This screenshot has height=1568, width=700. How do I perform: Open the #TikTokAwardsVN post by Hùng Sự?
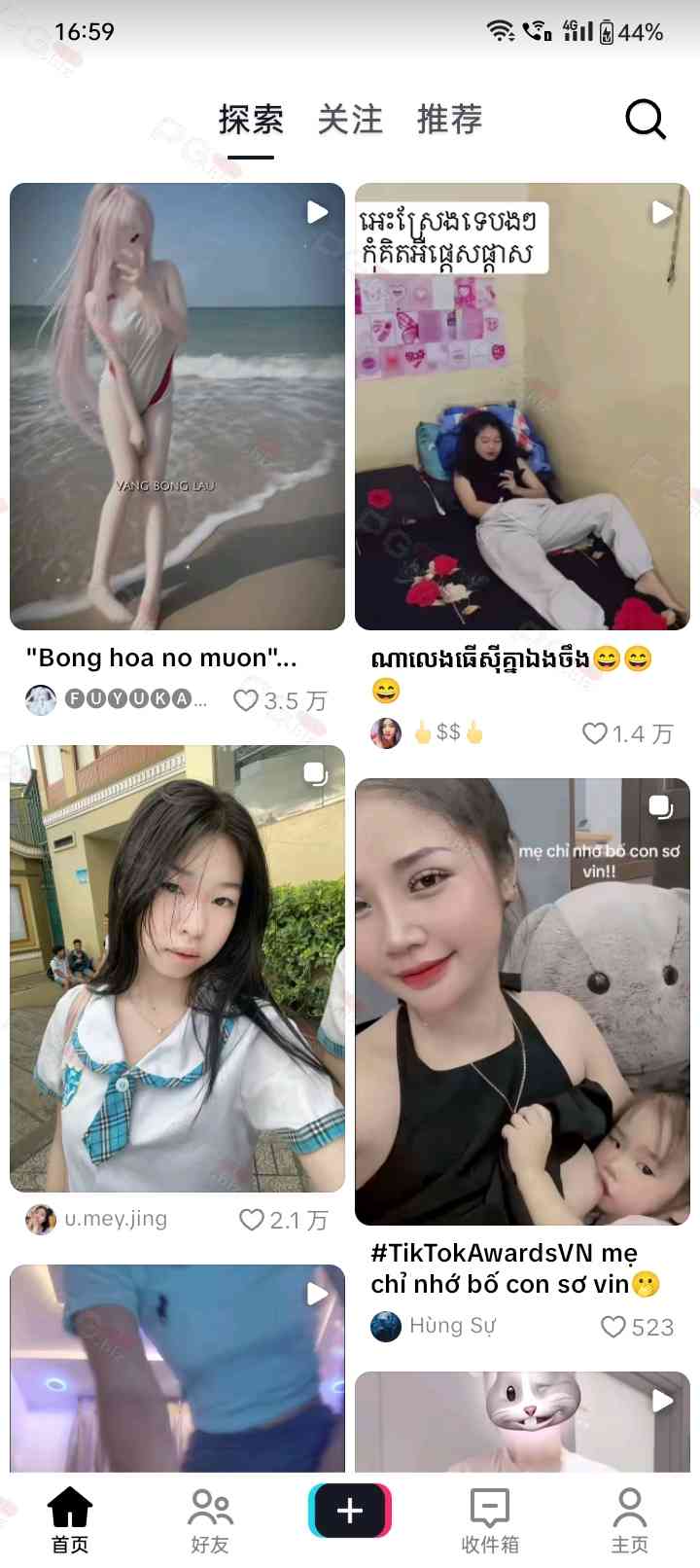(522, 1002)
